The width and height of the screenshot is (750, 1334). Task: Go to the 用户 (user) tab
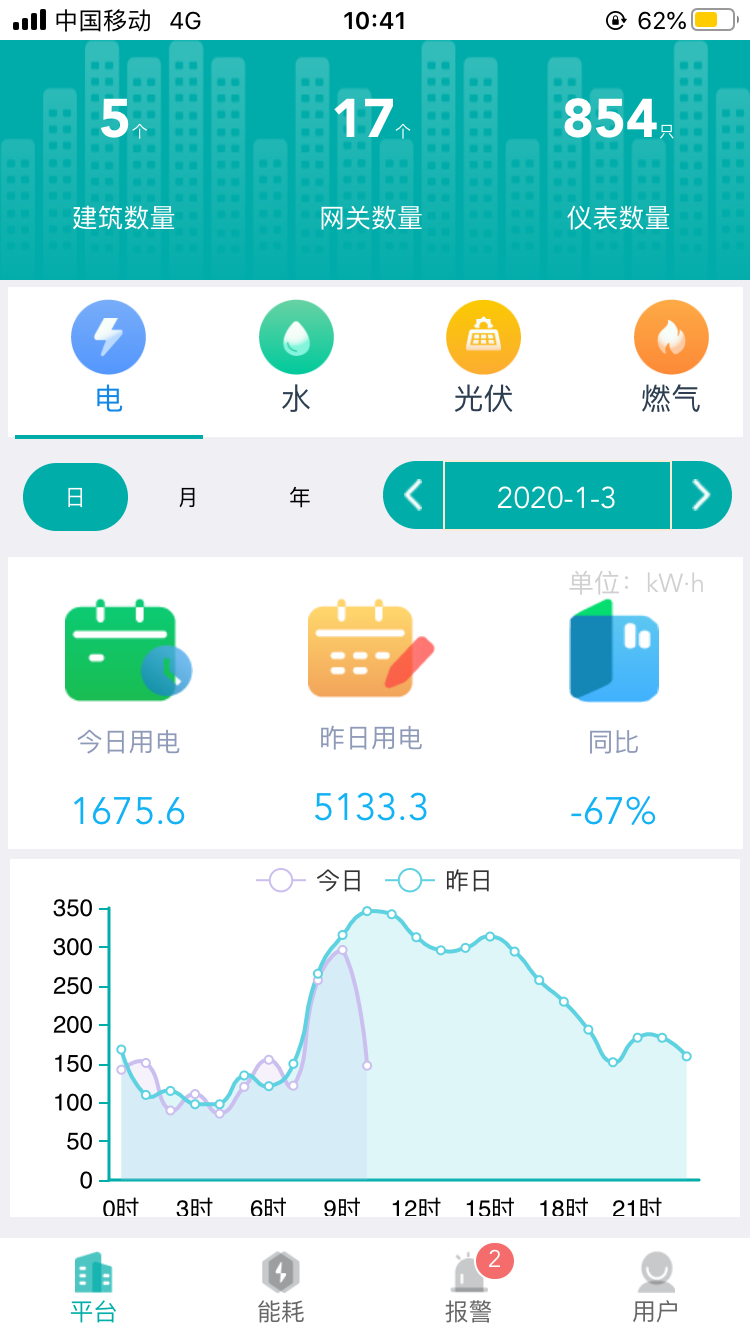point(655,1287)
